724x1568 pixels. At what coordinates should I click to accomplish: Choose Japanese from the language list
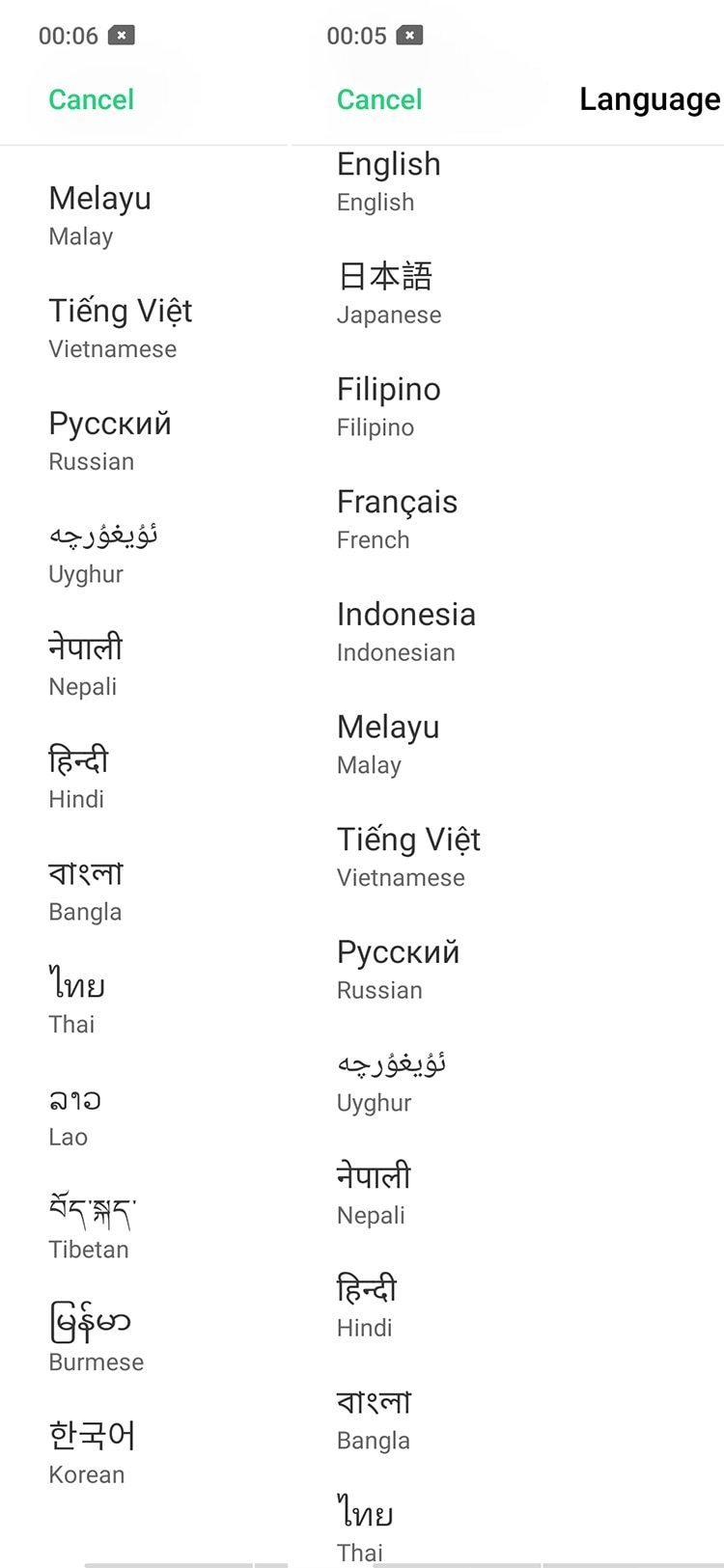point(389,293)
